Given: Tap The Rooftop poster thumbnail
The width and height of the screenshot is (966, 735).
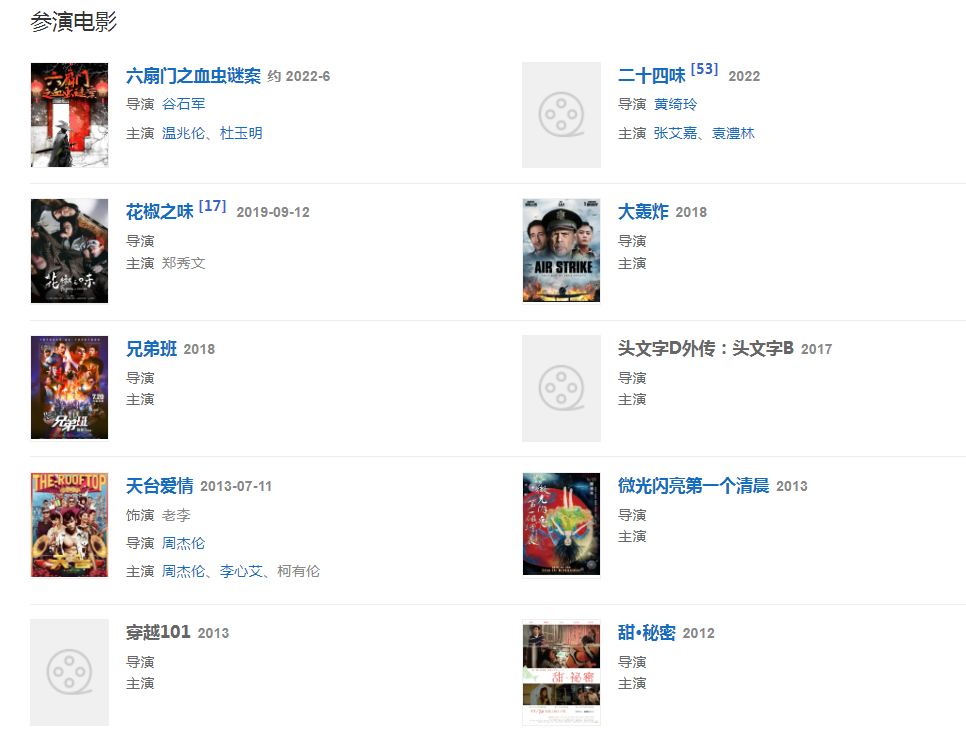Looking at the screenshot, I should 69,525.
